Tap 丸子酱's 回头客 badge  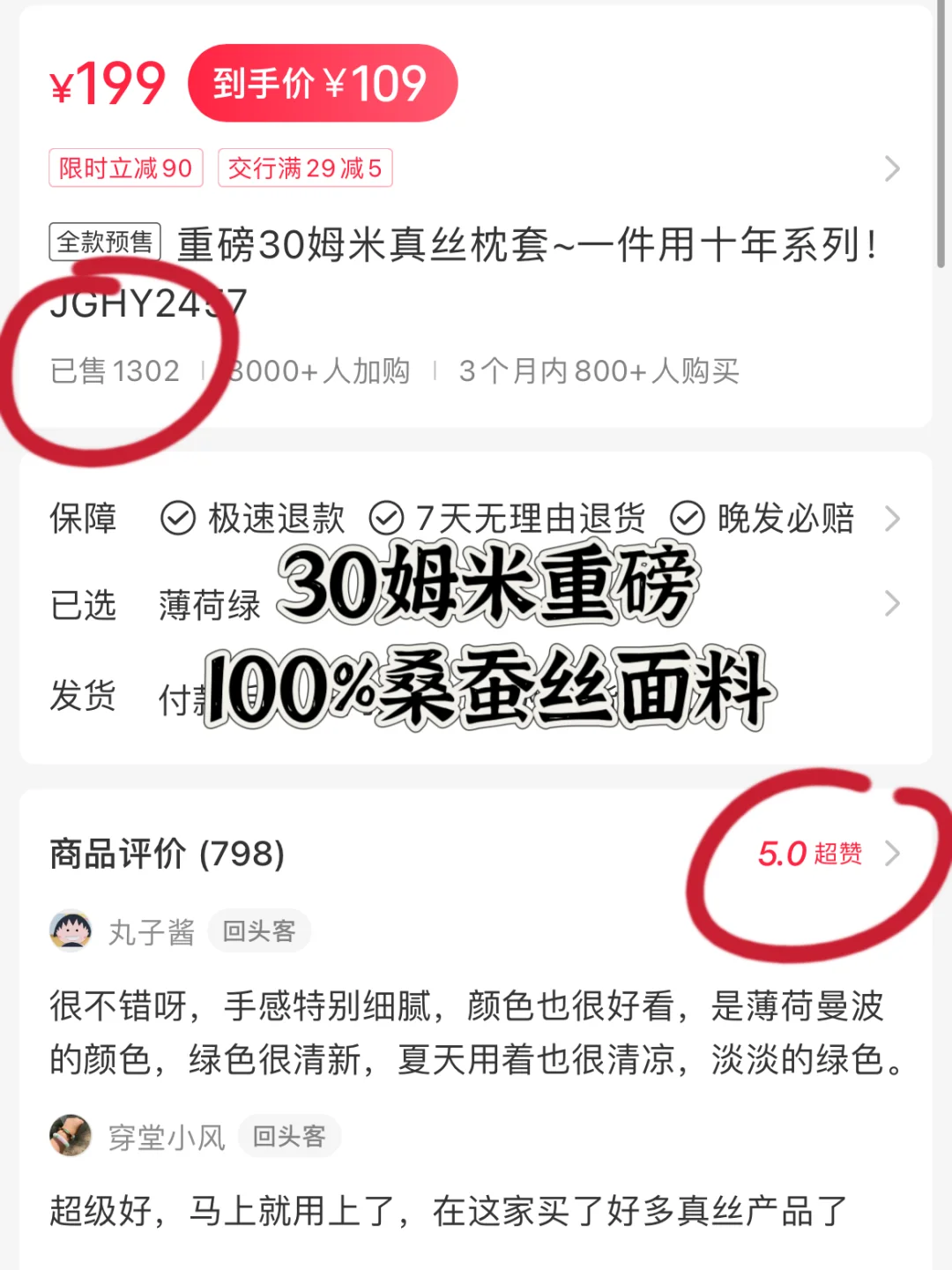260,931
